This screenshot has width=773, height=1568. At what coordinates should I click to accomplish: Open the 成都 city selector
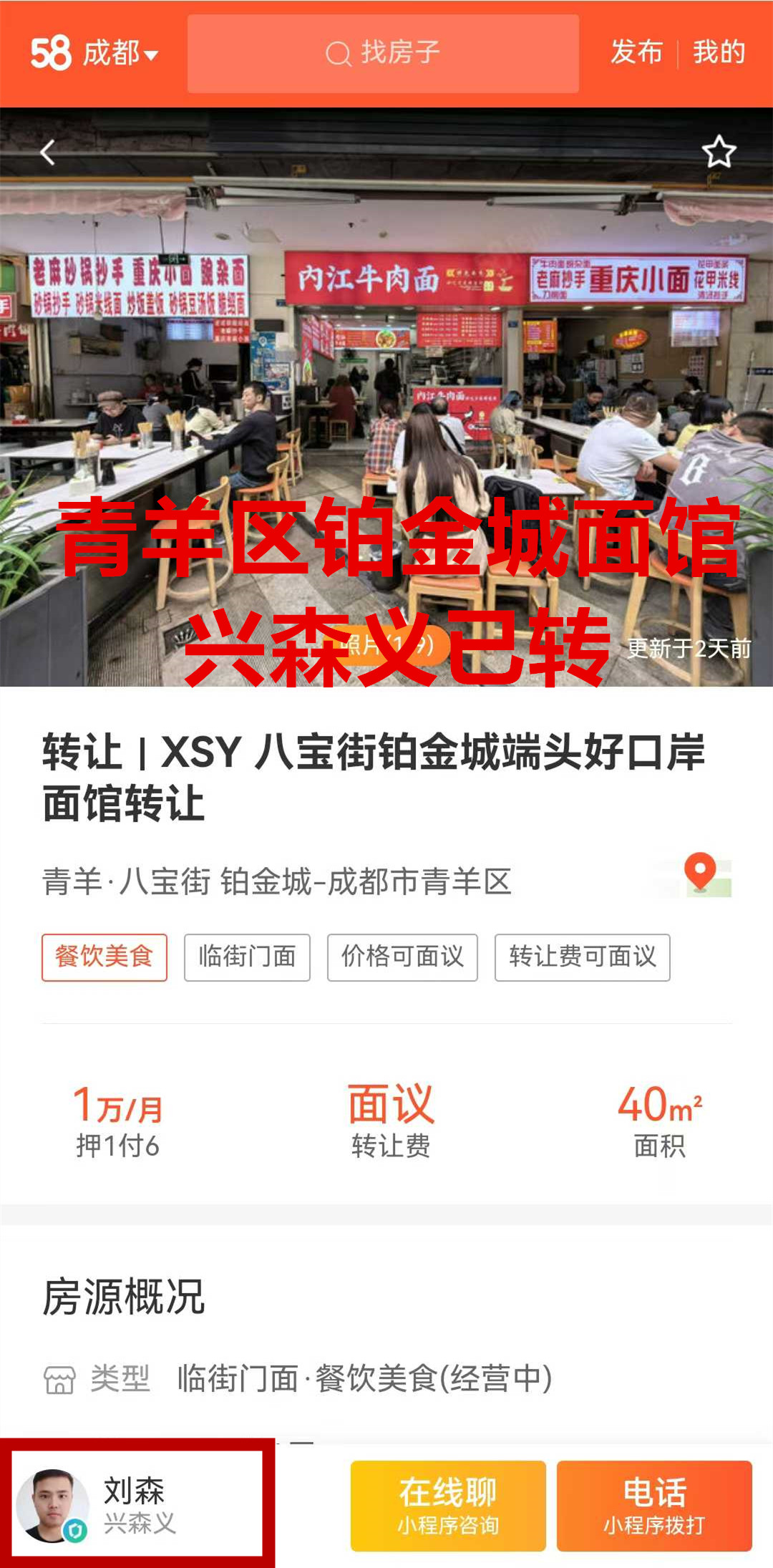tap(120, 54)
